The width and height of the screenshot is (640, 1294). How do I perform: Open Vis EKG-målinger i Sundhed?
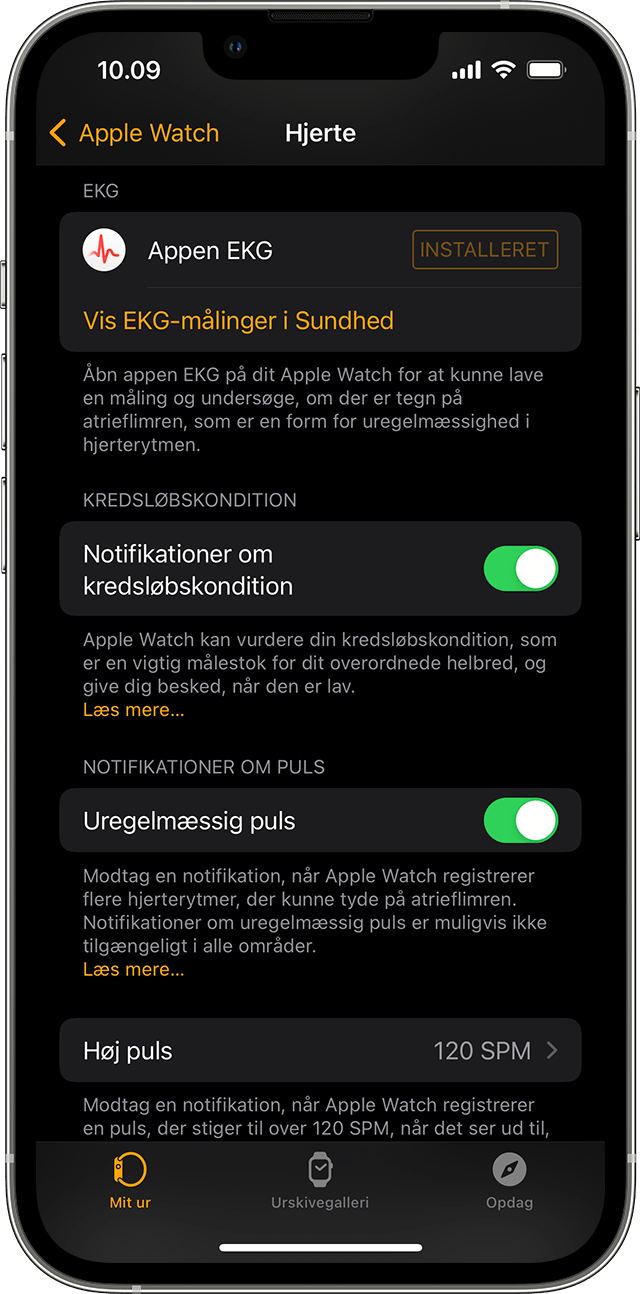[x=238, y=320]
